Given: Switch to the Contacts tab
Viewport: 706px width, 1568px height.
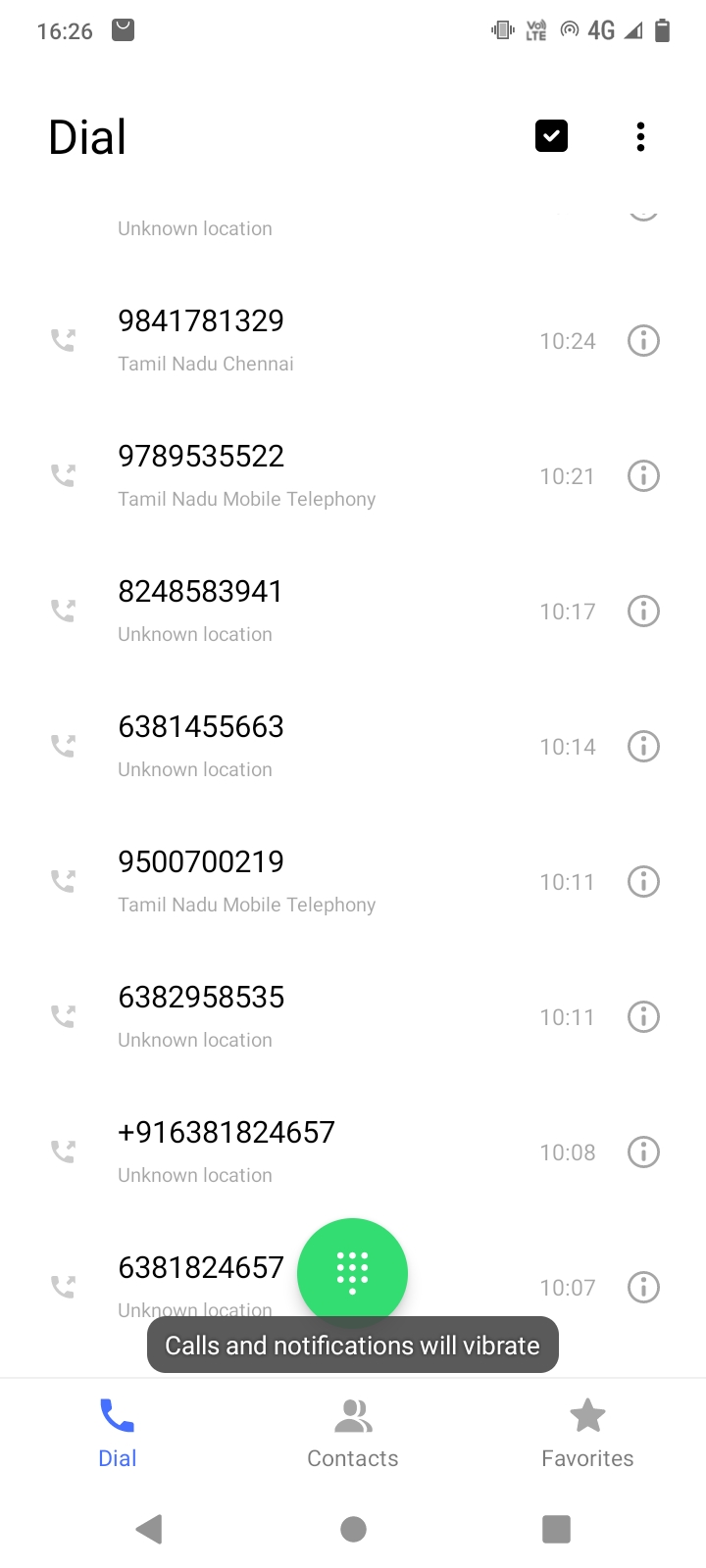Looking at the screenshot, I should point(353,1434).
